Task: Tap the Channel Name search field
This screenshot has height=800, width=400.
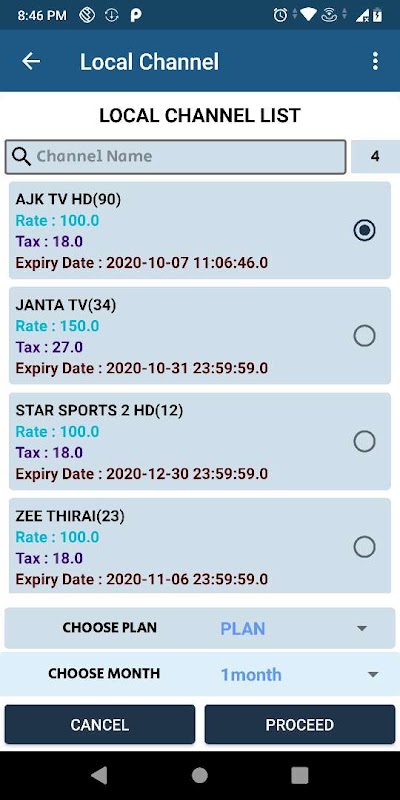Action: tap(176, 157)
